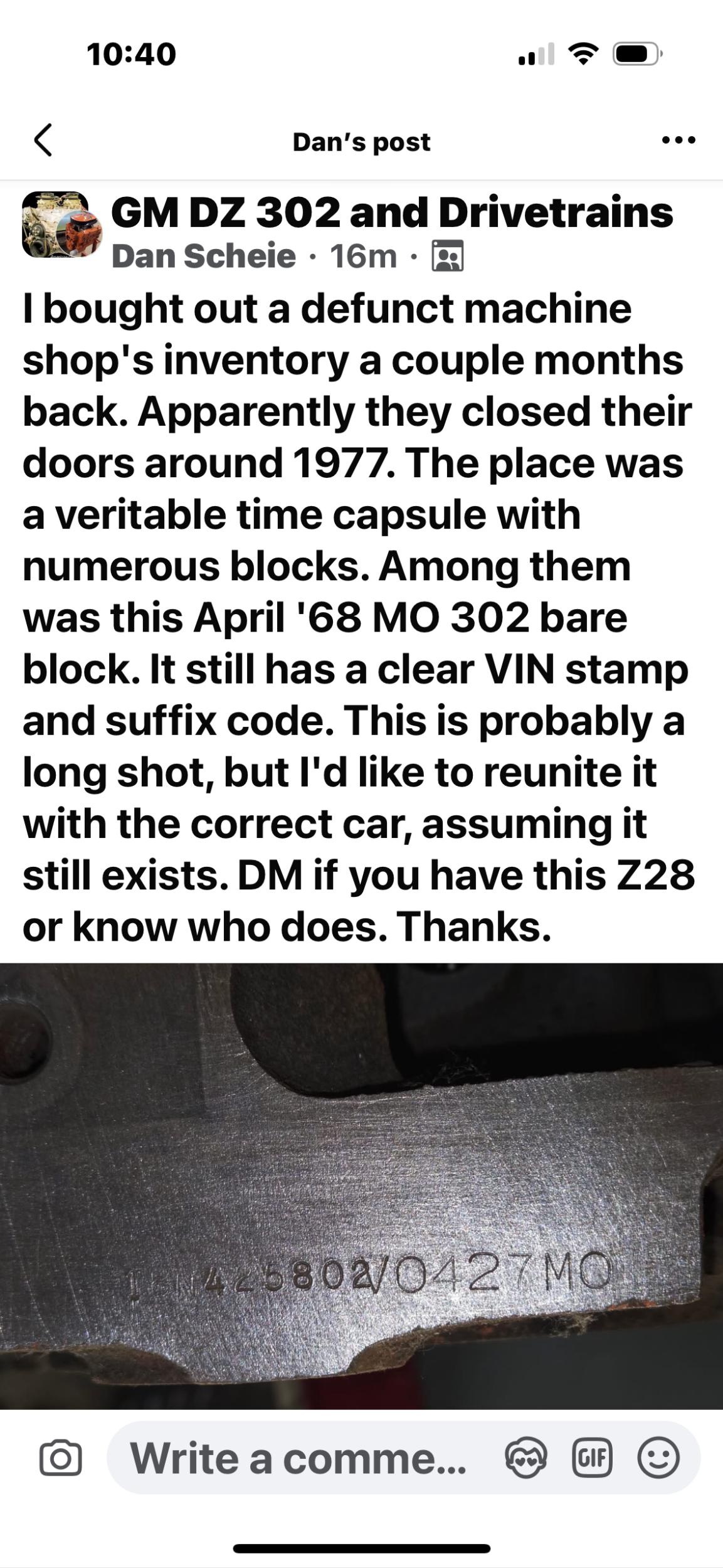Add a GIF to the comment

point(592,1458)
